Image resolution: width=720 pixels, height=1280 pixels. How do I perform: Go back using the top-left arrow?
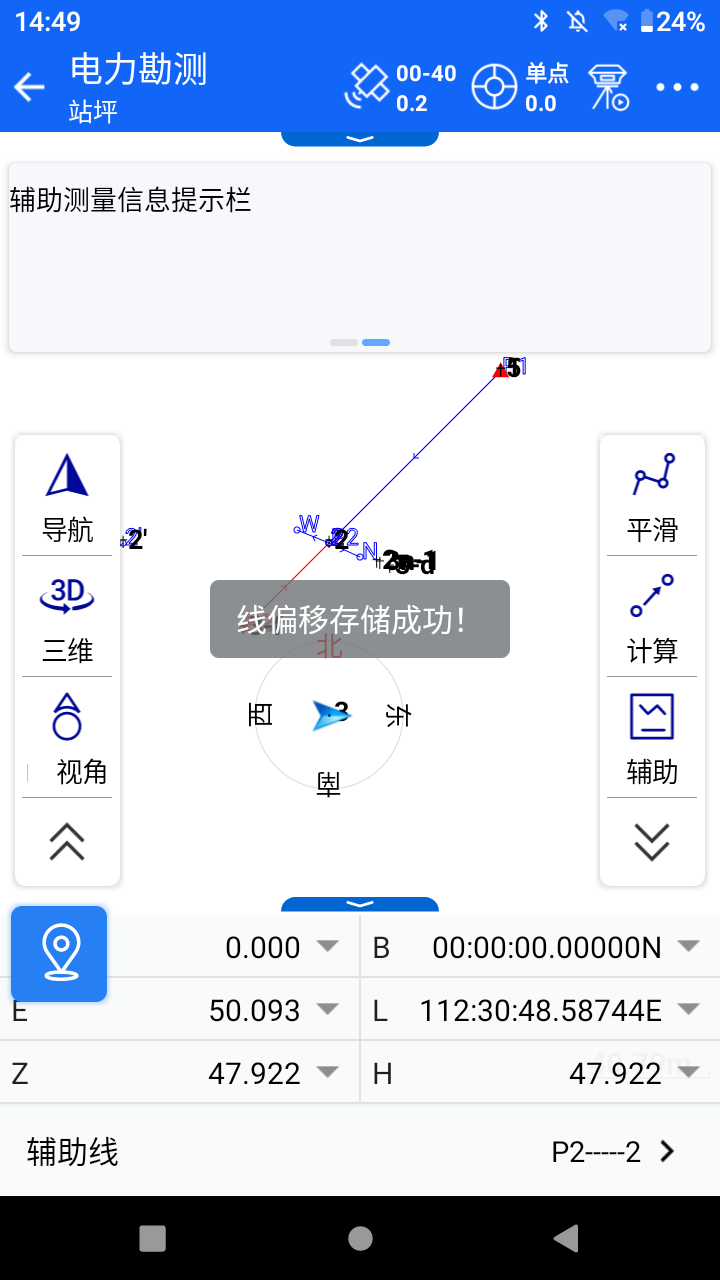[30, 88]
